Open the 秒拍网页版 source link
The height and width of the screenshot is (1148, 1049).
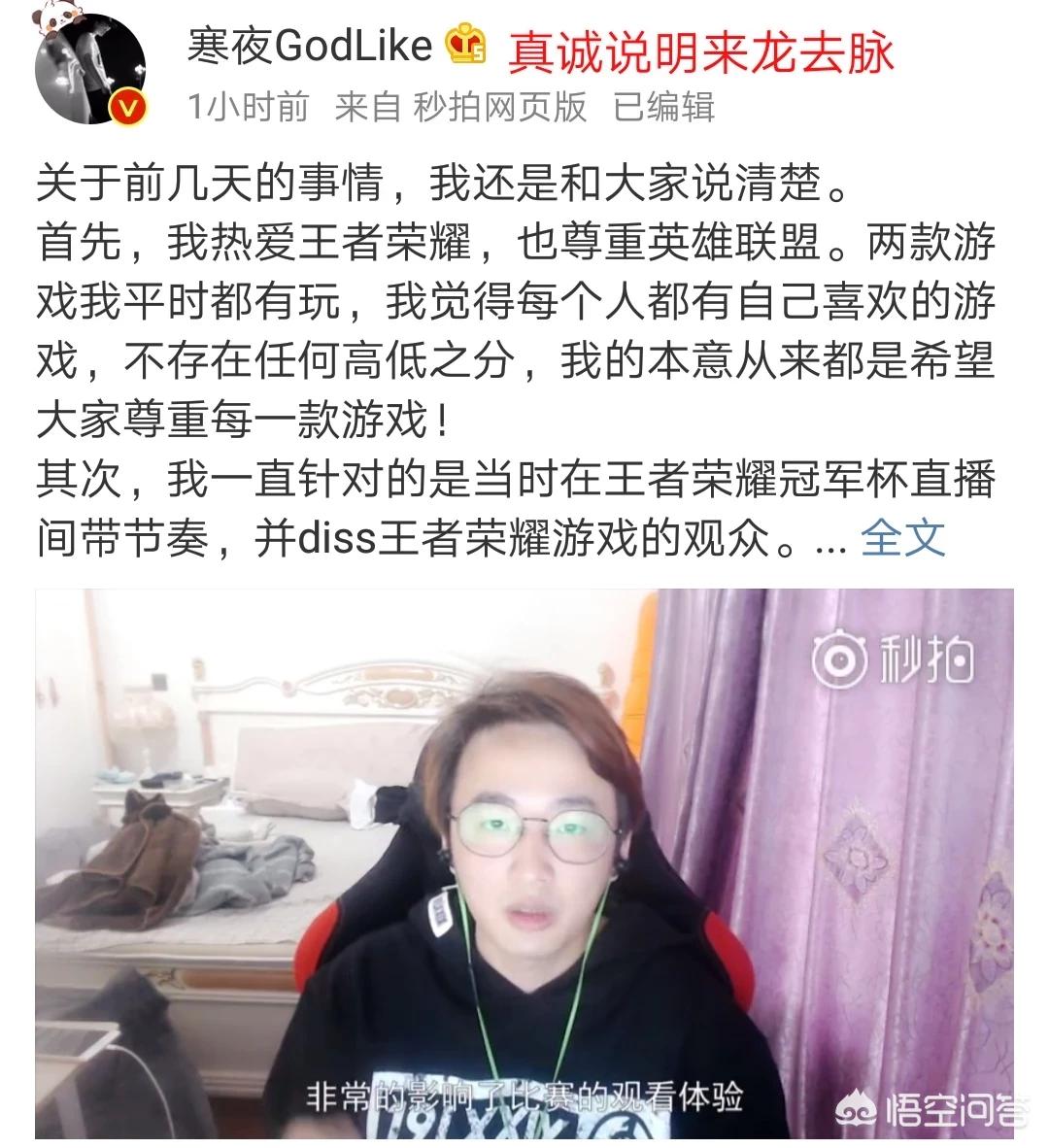(x=500, y=107)
